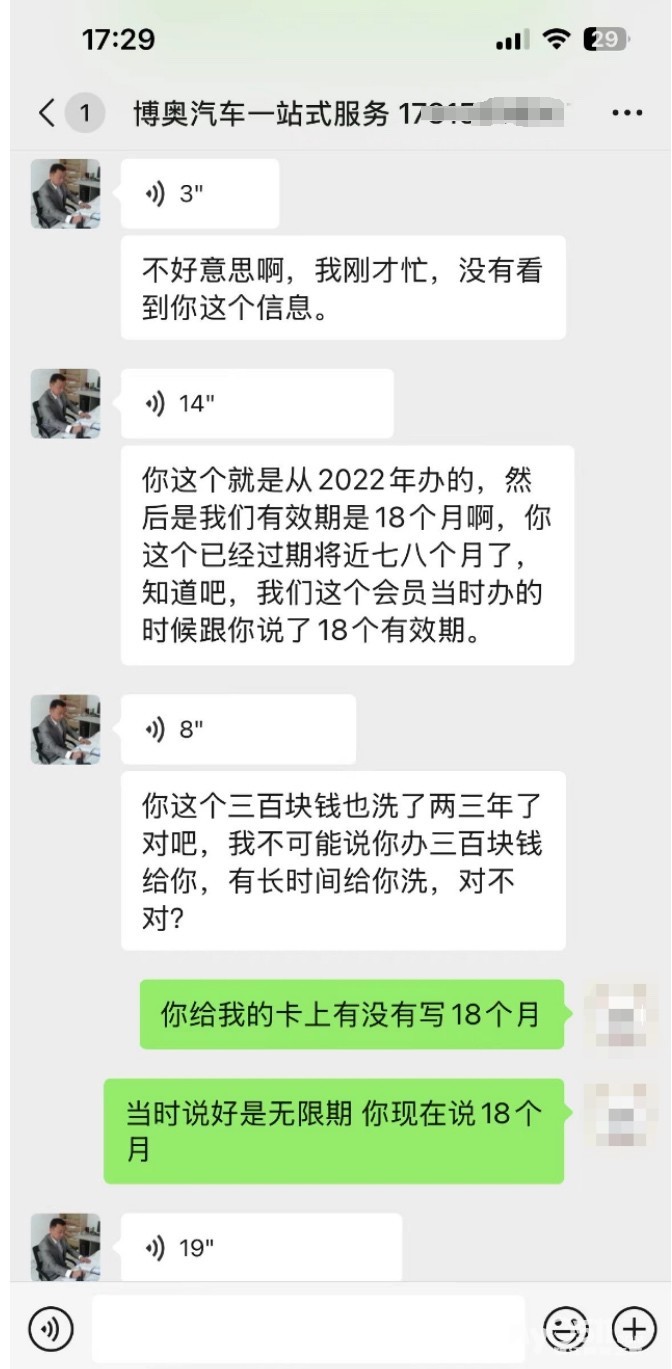Open the emoji picker
The width and height of the screenshot is (672, 1369).
click(x=565, y=1329)
